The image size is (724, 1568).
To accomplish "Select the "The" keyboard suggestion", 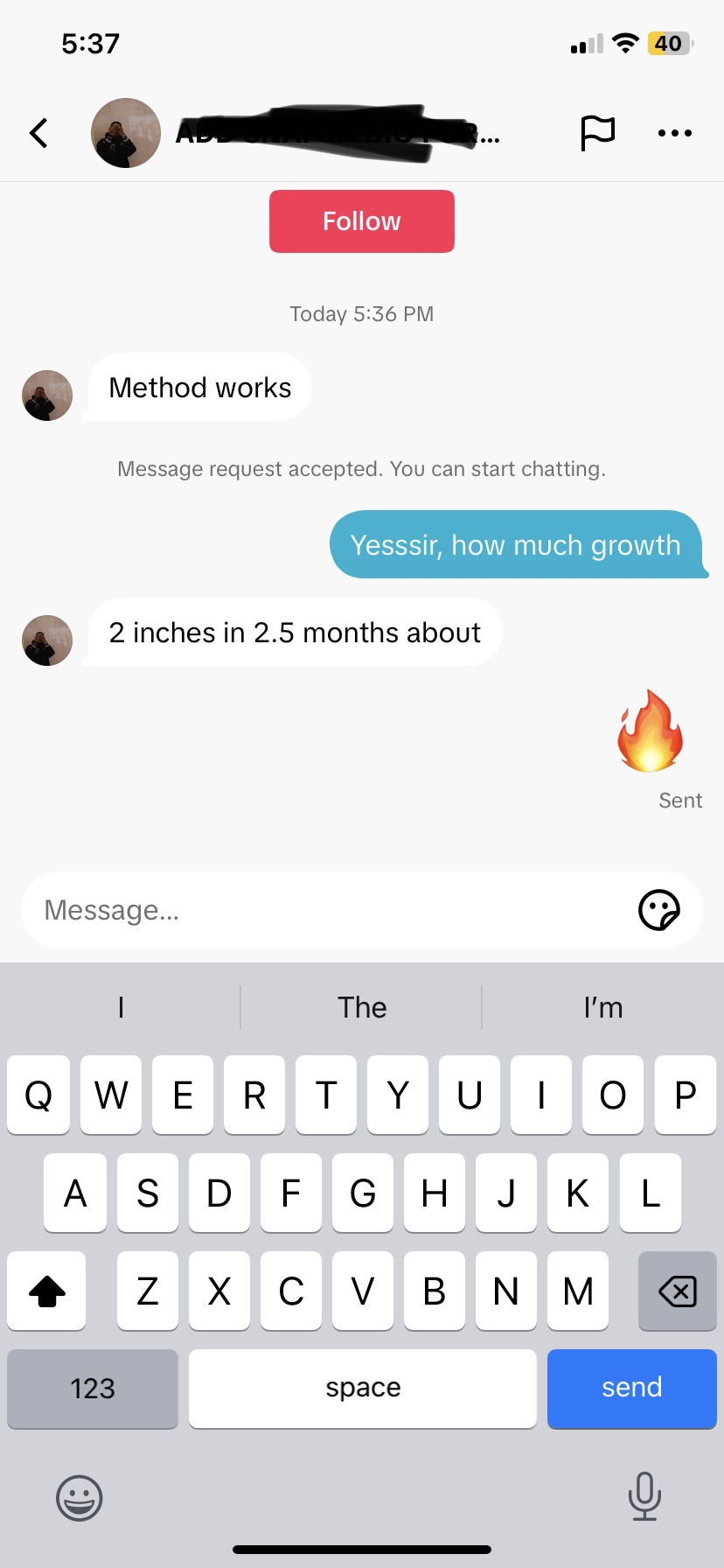I will (362, 1008).
